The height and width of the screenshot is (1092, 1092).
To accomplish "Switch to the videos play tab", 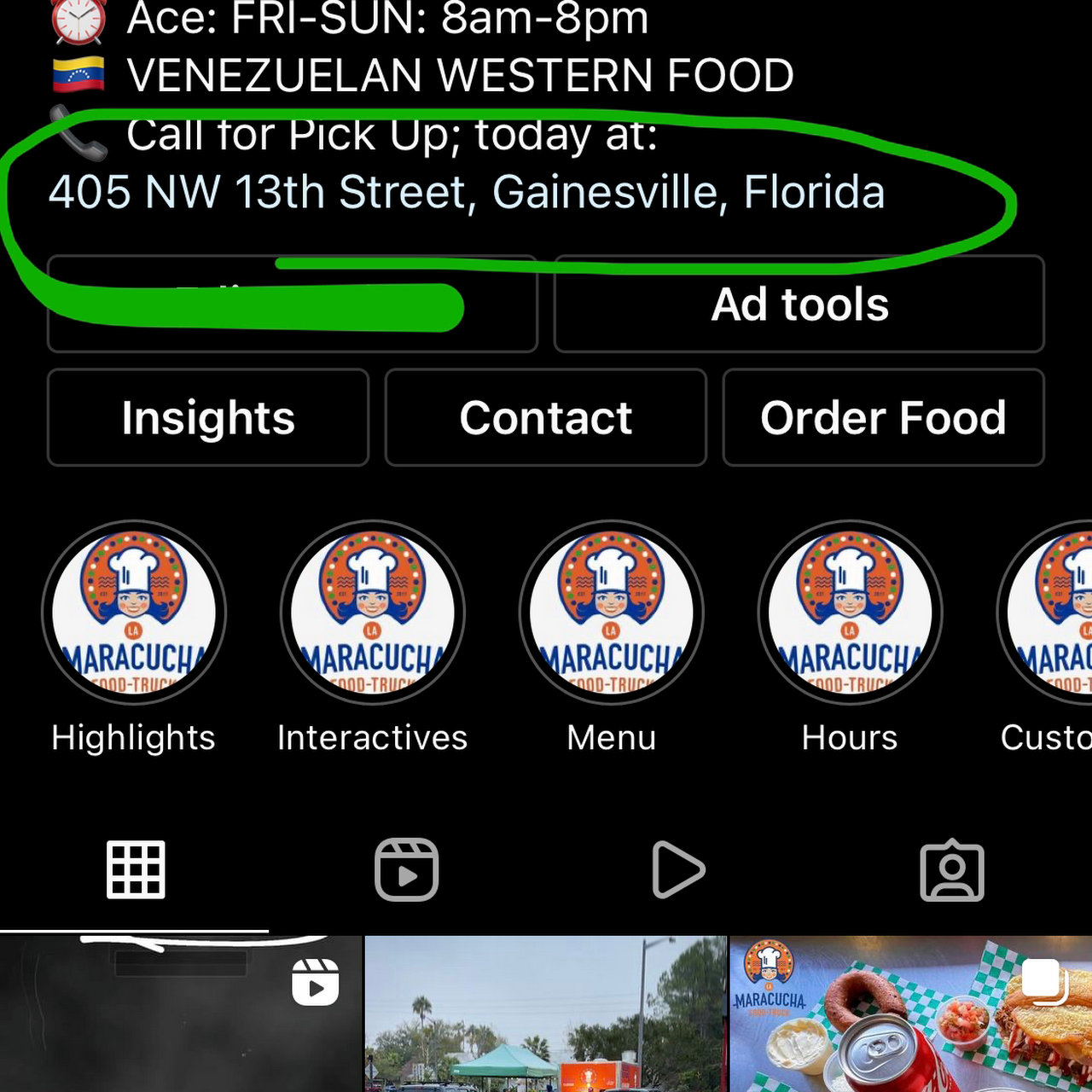I will pyautogui.click(x=678, y=870).
